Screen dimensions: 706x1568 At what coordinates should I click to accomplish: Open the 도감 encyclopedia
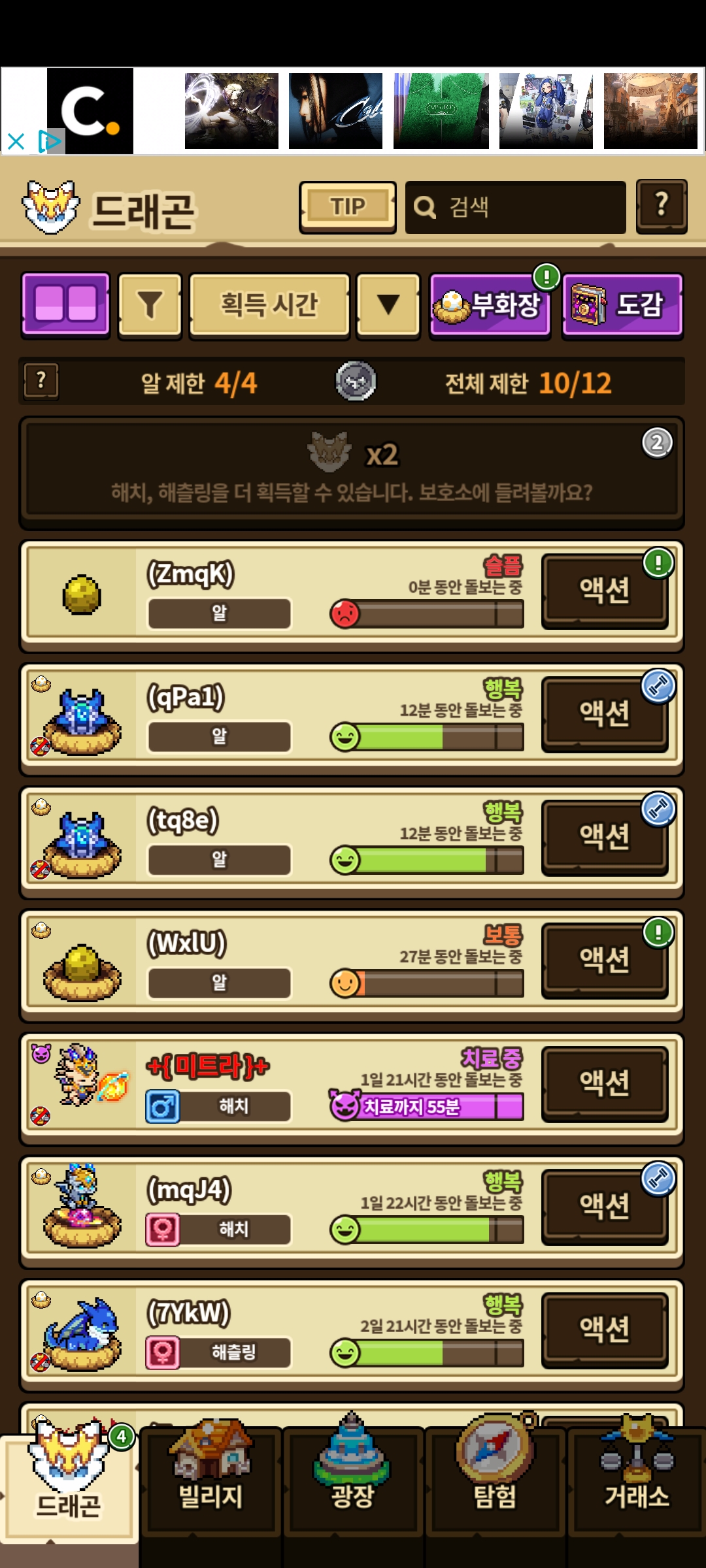622,305
